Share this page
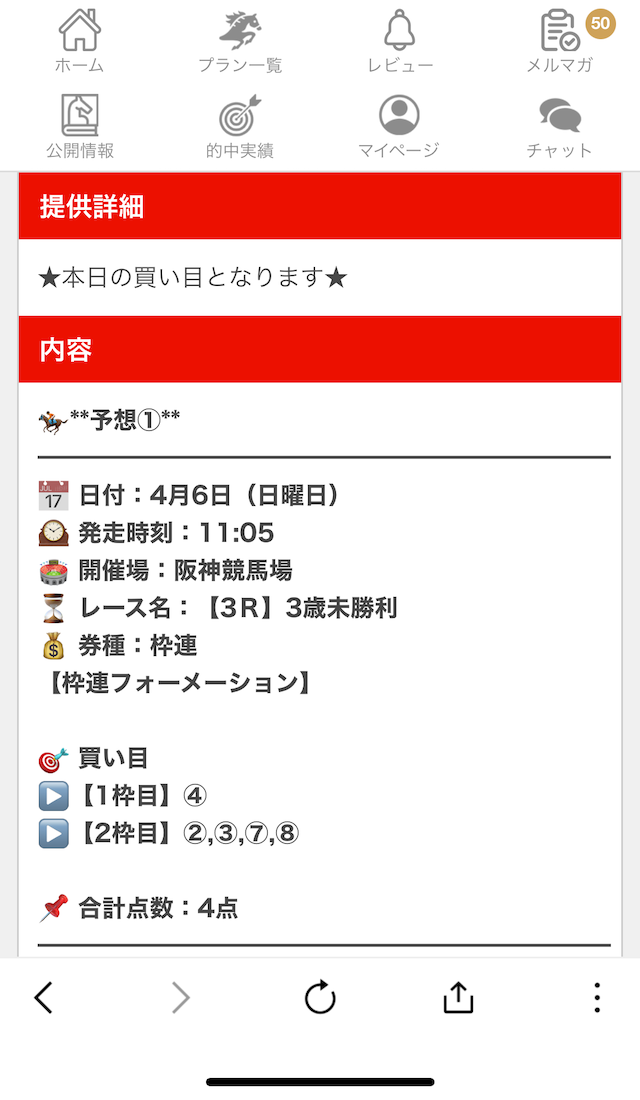Screen dimensions: 640x1100 tap(458, 997)
